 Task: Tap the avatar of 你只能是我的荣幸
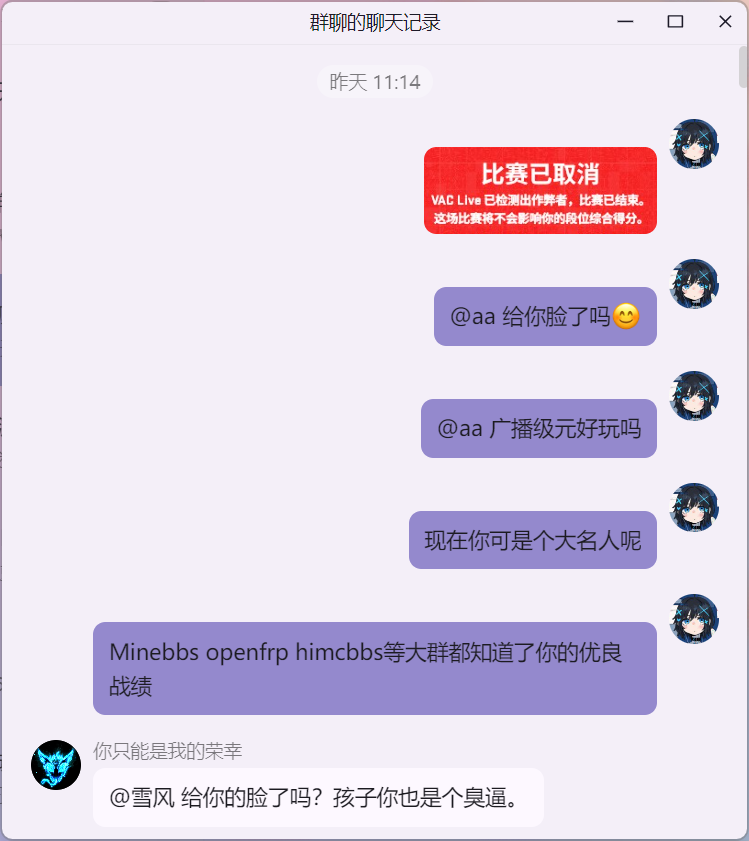(56, 765)
